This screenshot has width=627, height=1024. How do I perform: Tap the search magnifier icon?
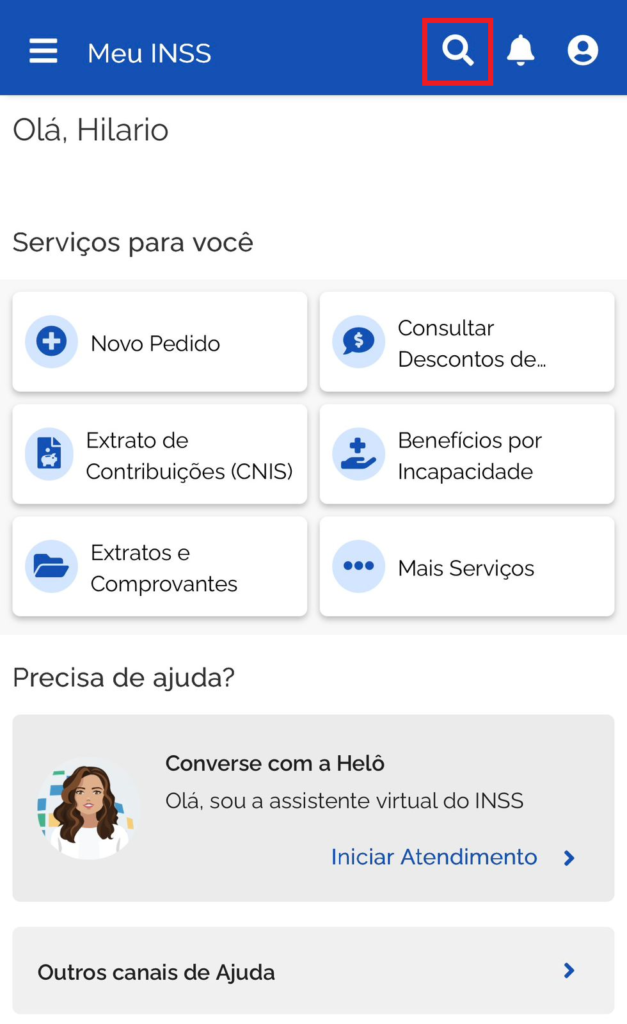click(457, 51)
